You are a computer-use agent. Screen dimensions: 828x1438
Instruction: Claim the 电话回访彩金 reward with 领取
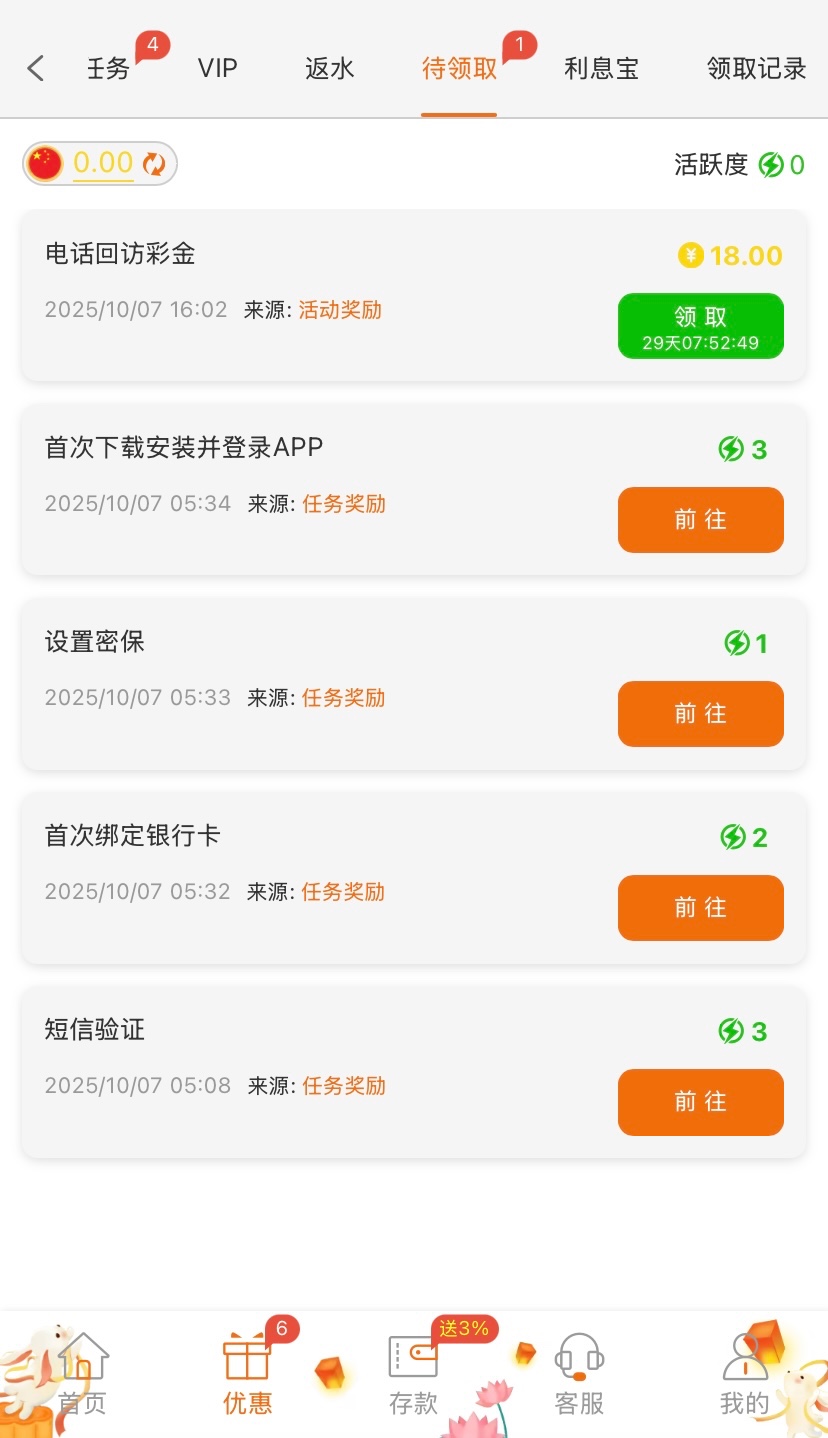(x=700, y=325)
